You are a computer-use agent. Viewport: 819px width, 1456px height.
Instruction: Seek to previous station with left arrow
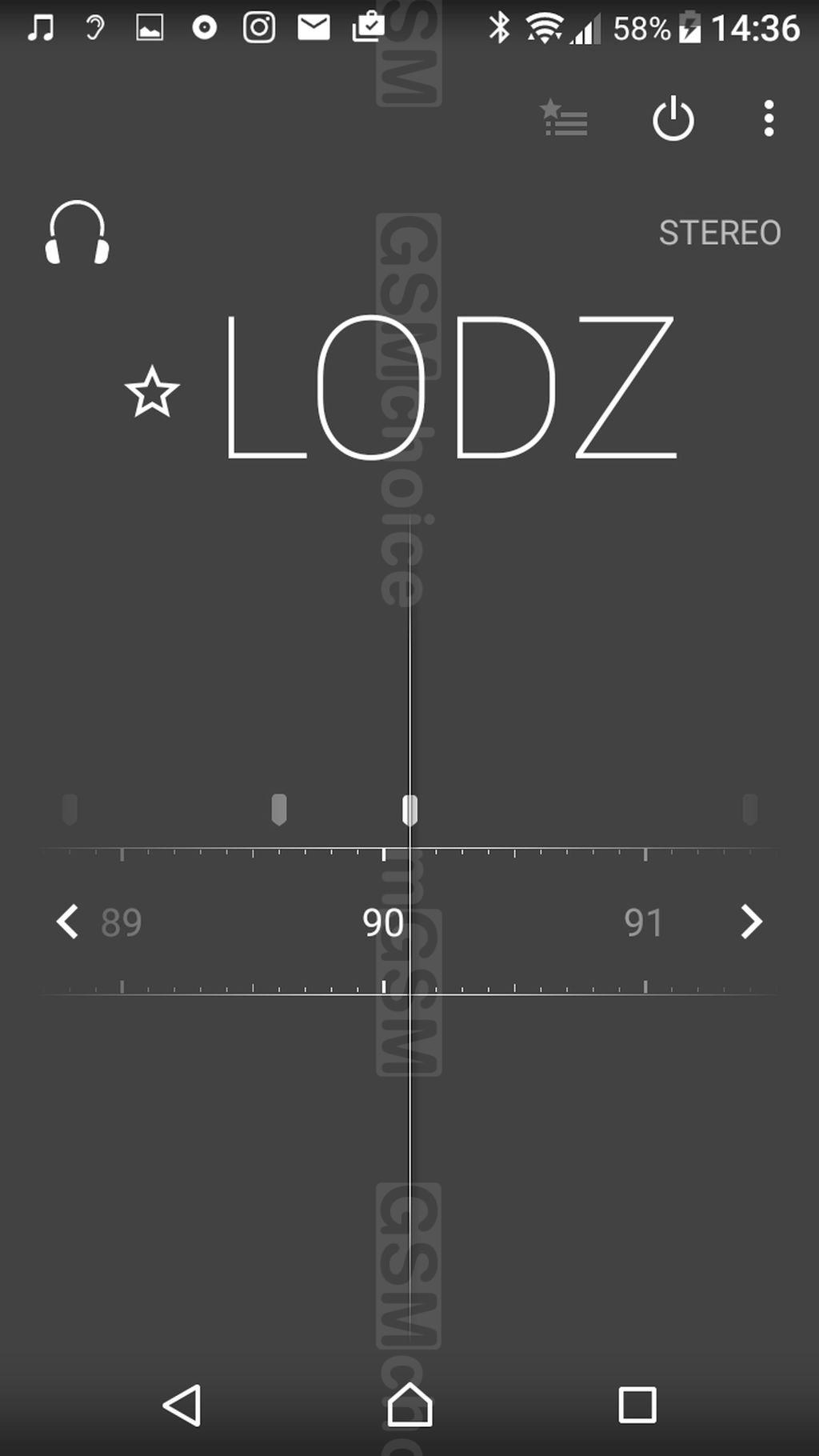[67, 922]
